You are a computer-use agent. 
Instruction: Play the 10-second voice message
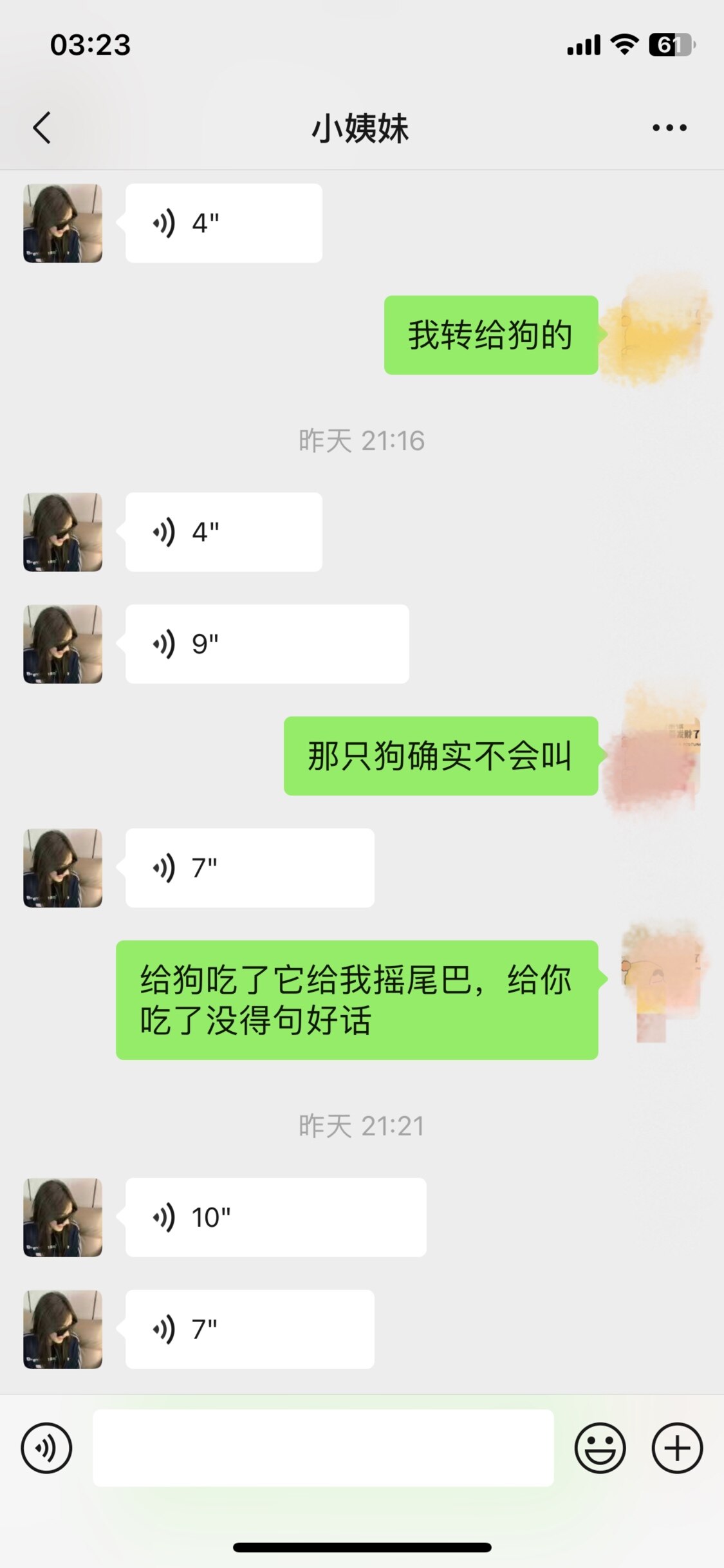point(275,1217)
